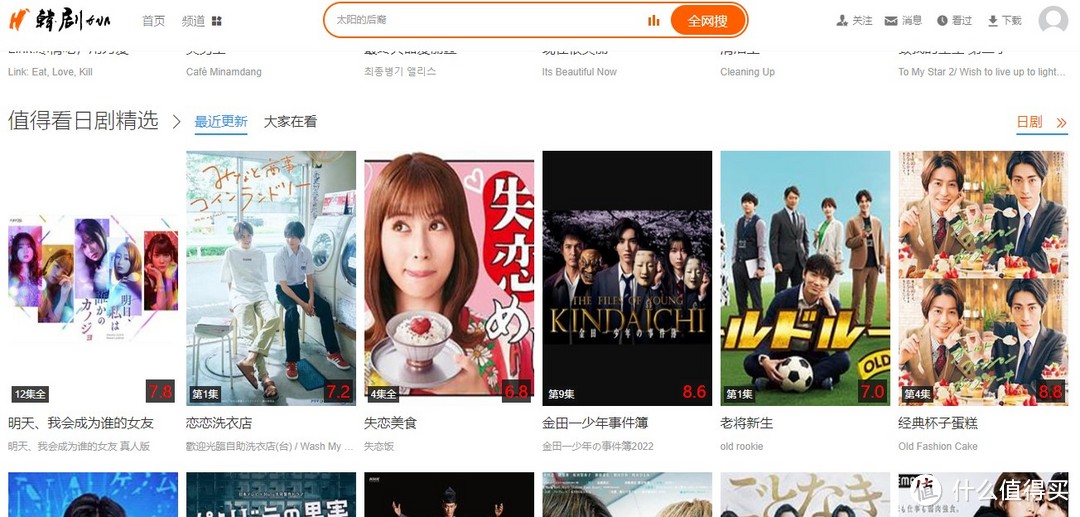
Task: Open 金田一少年事件簿 drama card
Action: point(627,277)
